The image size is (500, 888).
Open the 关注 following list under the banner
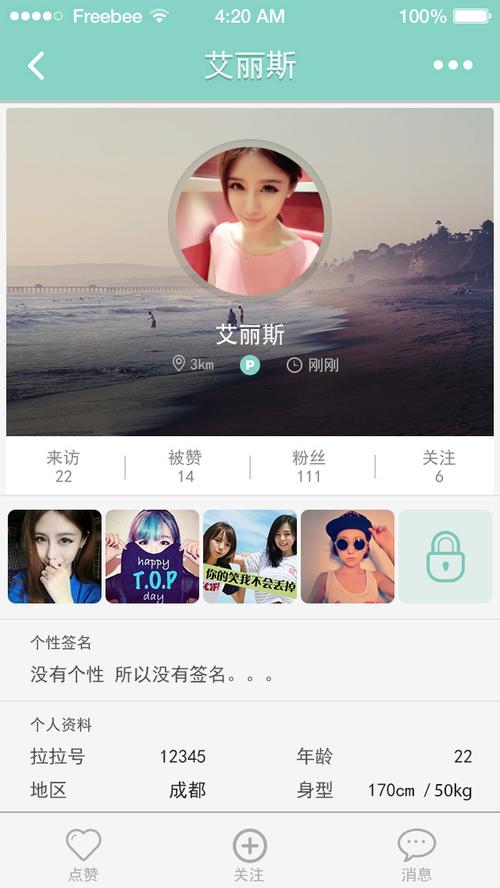tap(439, 467)
